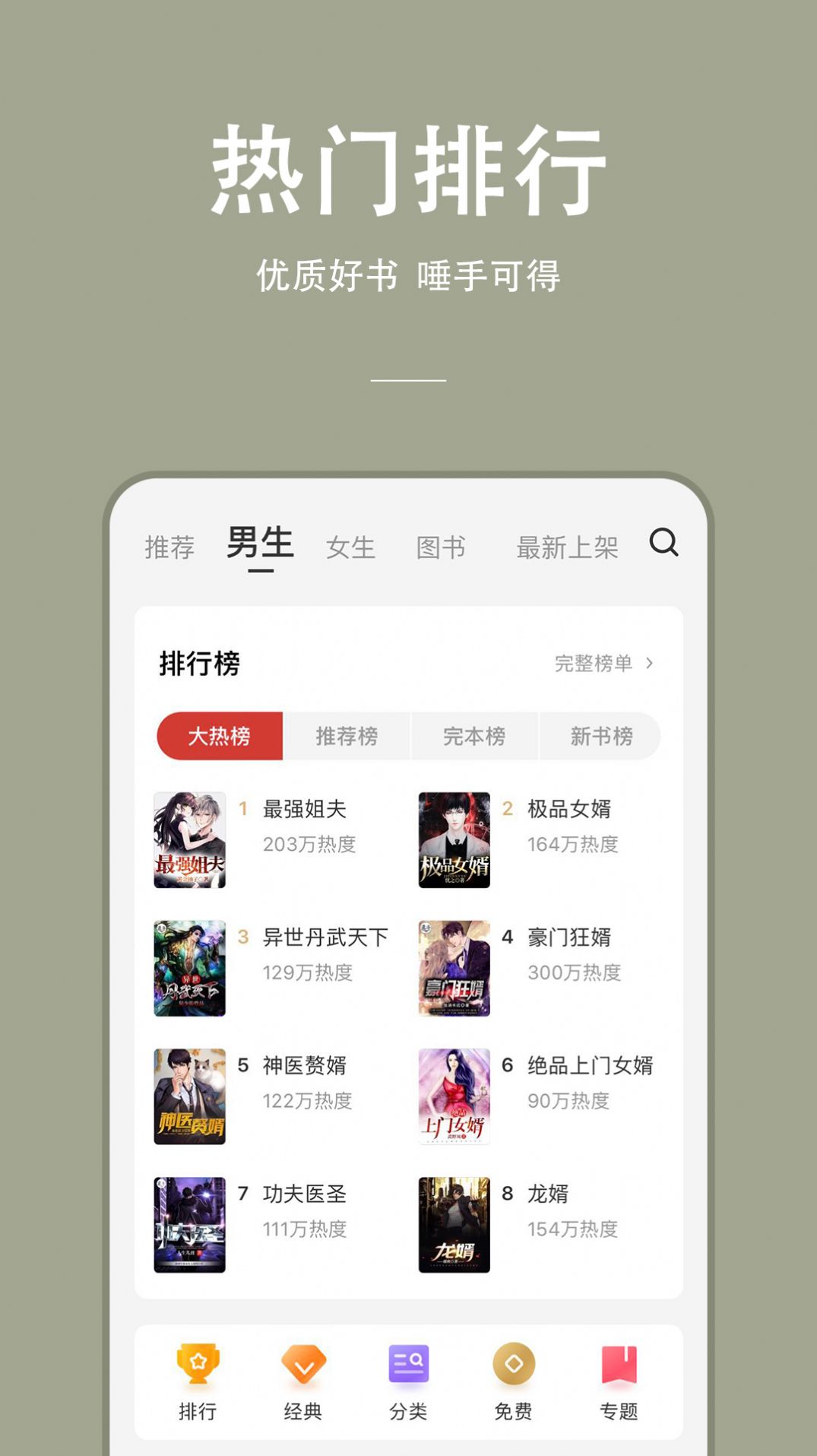
Task: View the 最新上架 tab
Action: (x=566, y=546)
